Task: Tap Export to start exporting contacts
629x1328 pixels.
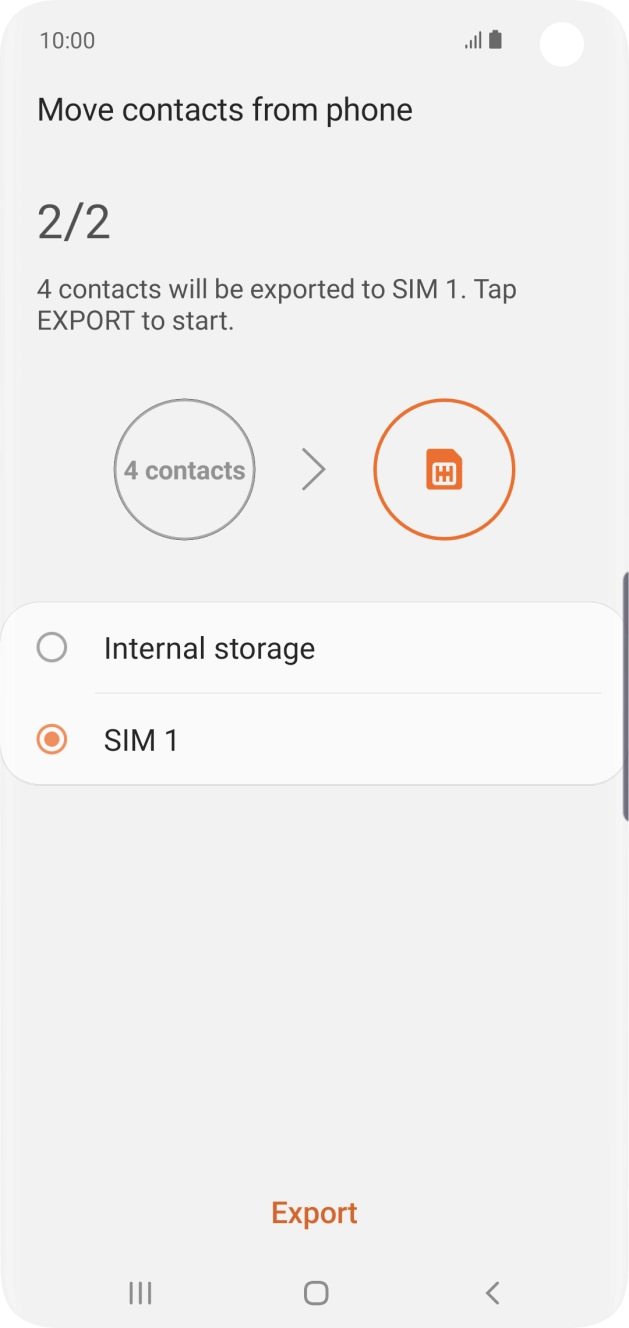Action: point(314,1213)
